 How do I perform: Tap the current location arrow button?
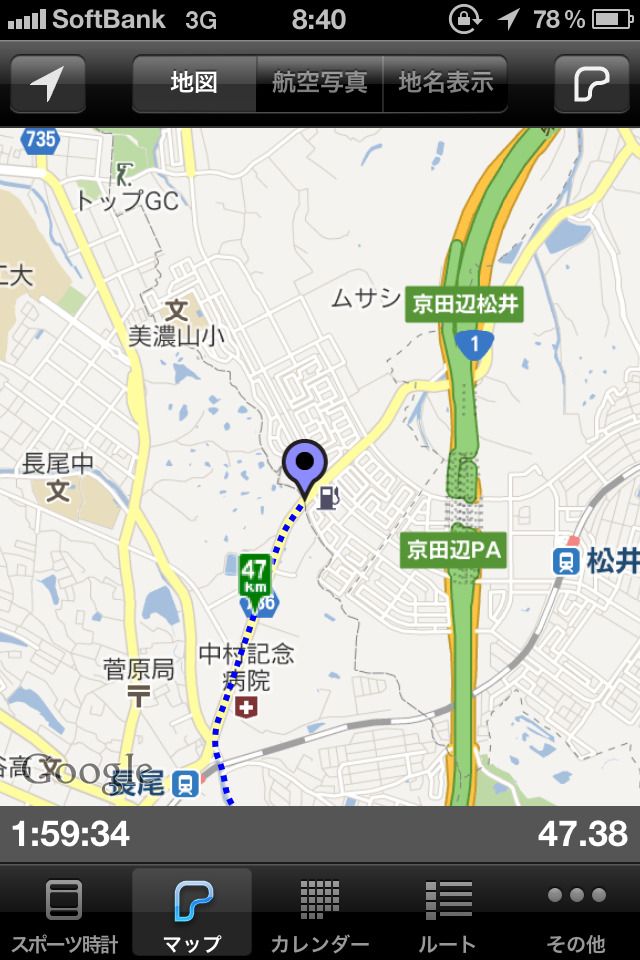click(x=47, y=84)
